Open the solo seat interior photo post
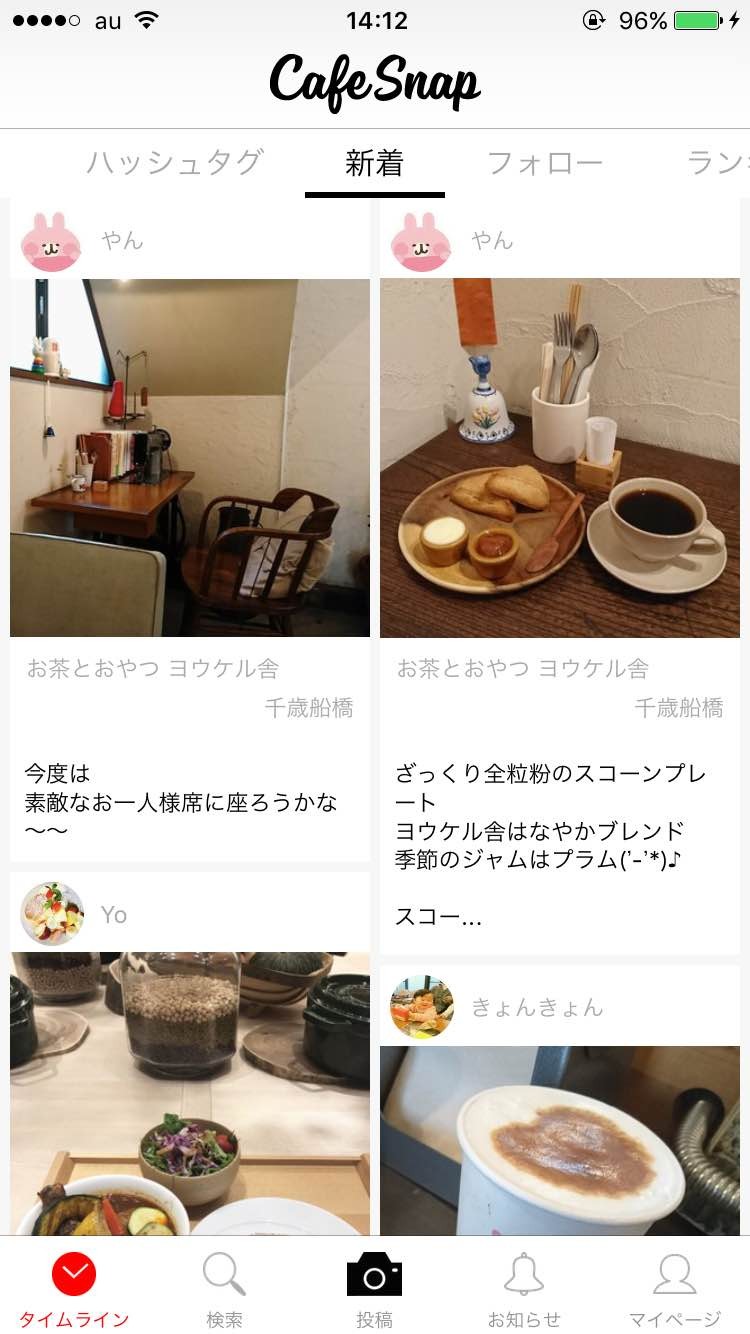 click(190, 457)
